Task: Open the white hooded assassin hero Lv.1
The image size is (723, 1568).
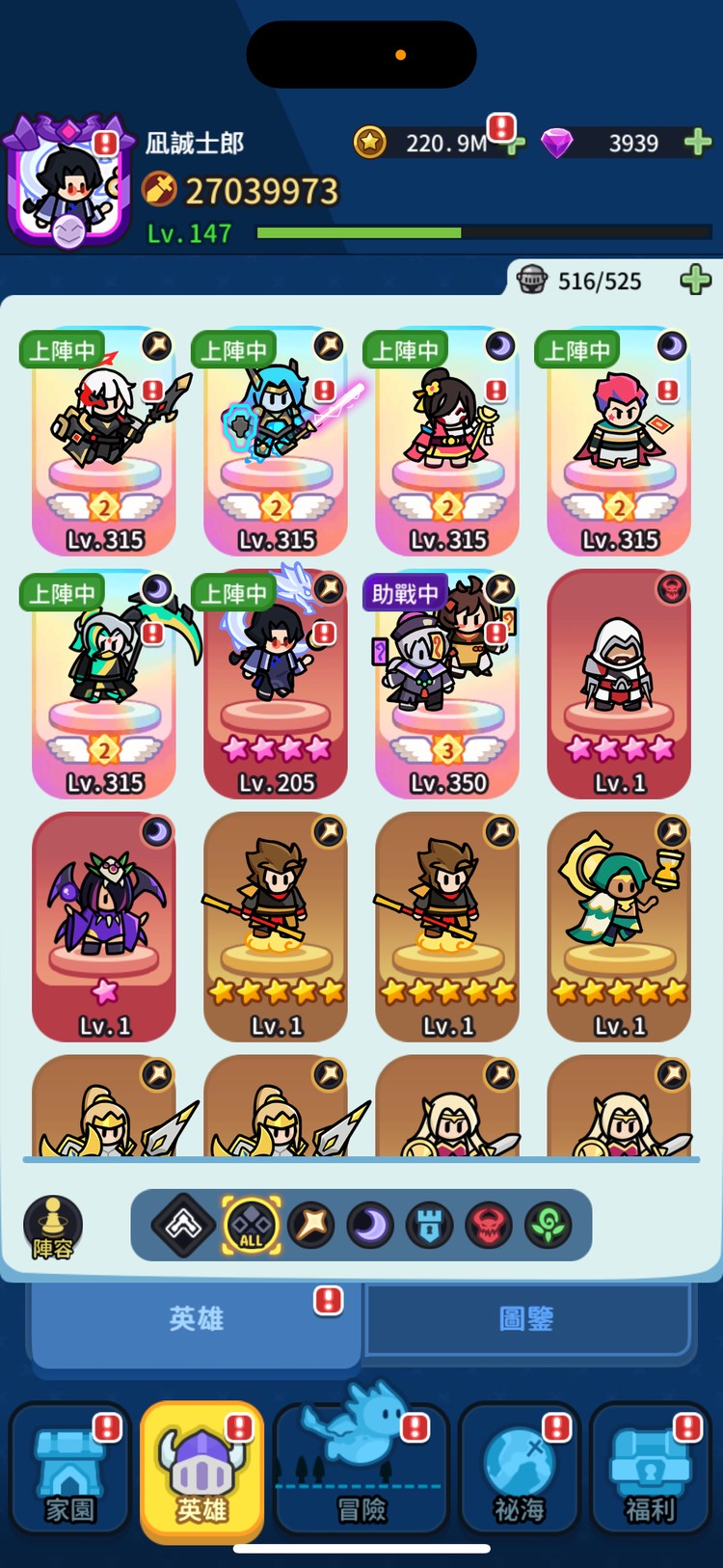Action: 619,687
